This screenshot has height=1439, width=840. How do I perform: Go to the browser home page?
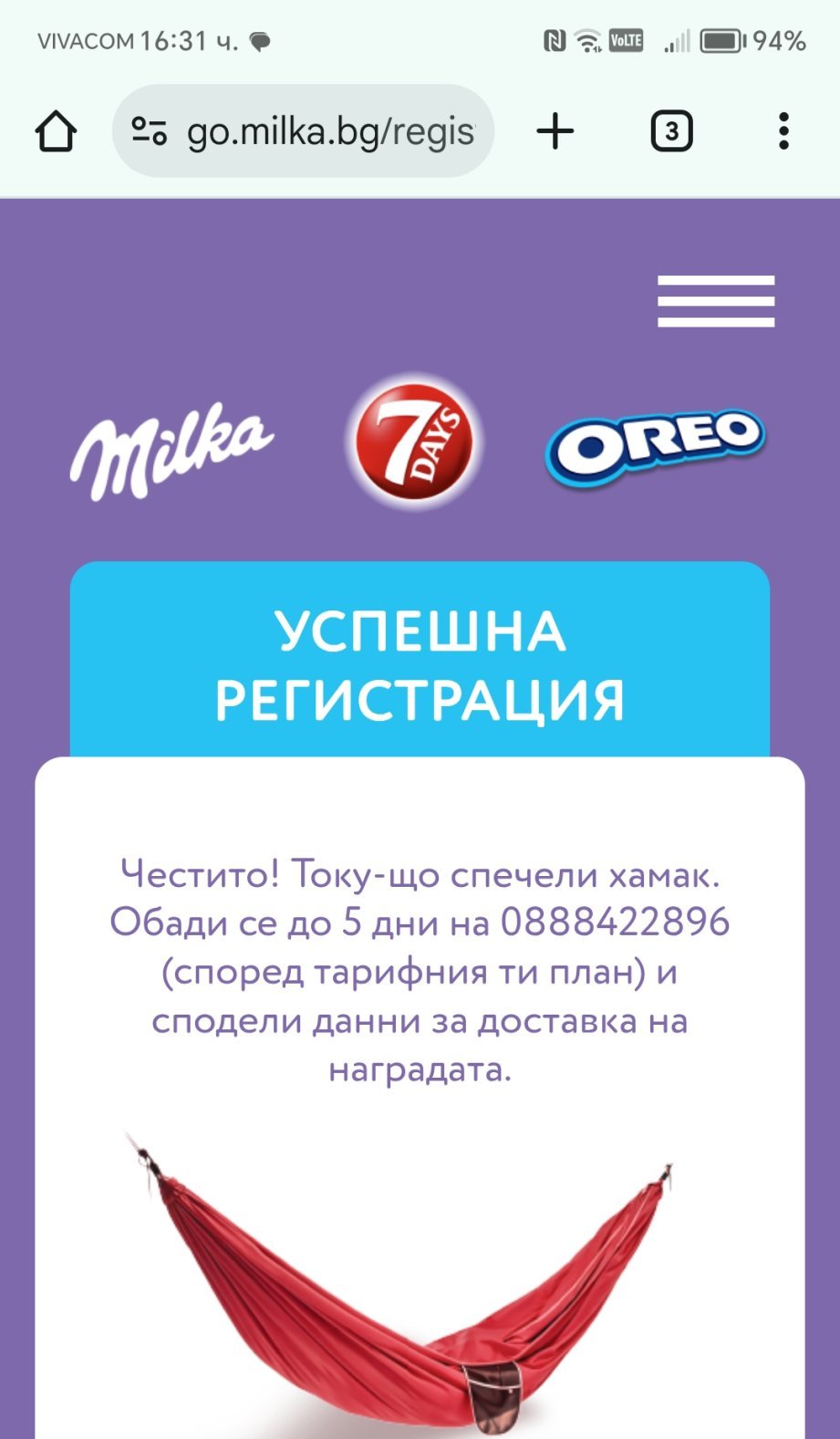56,131
